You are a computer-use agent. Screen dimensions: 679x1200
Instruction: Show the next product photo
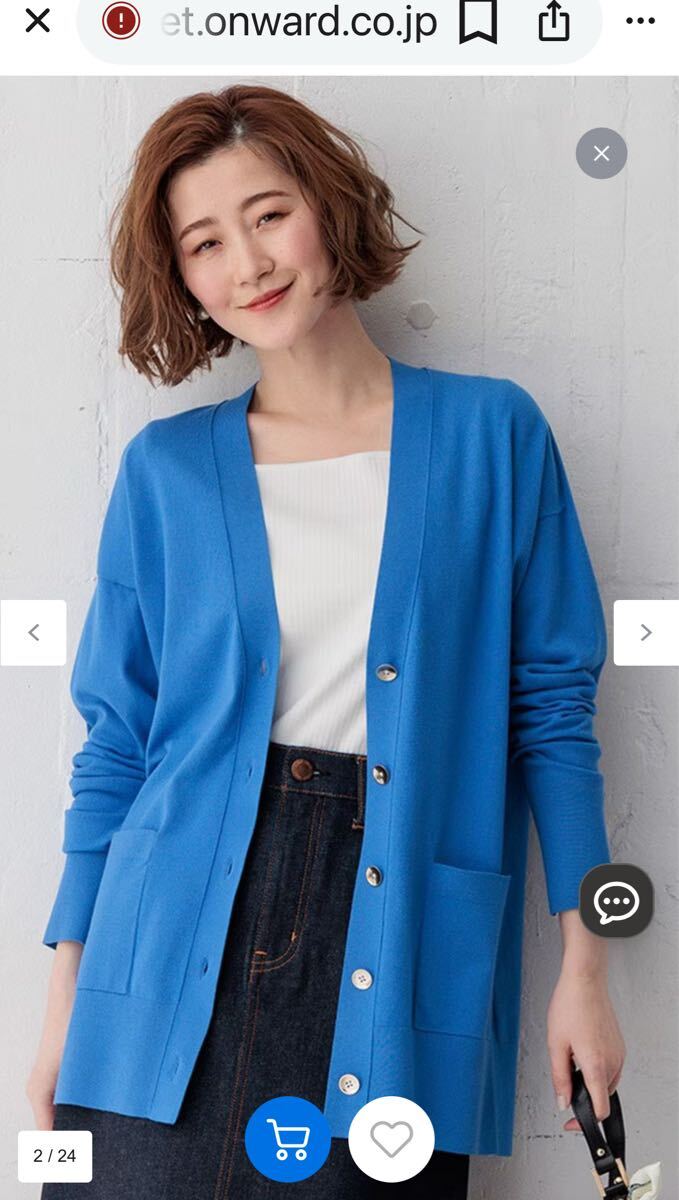[x=646, y=632]
